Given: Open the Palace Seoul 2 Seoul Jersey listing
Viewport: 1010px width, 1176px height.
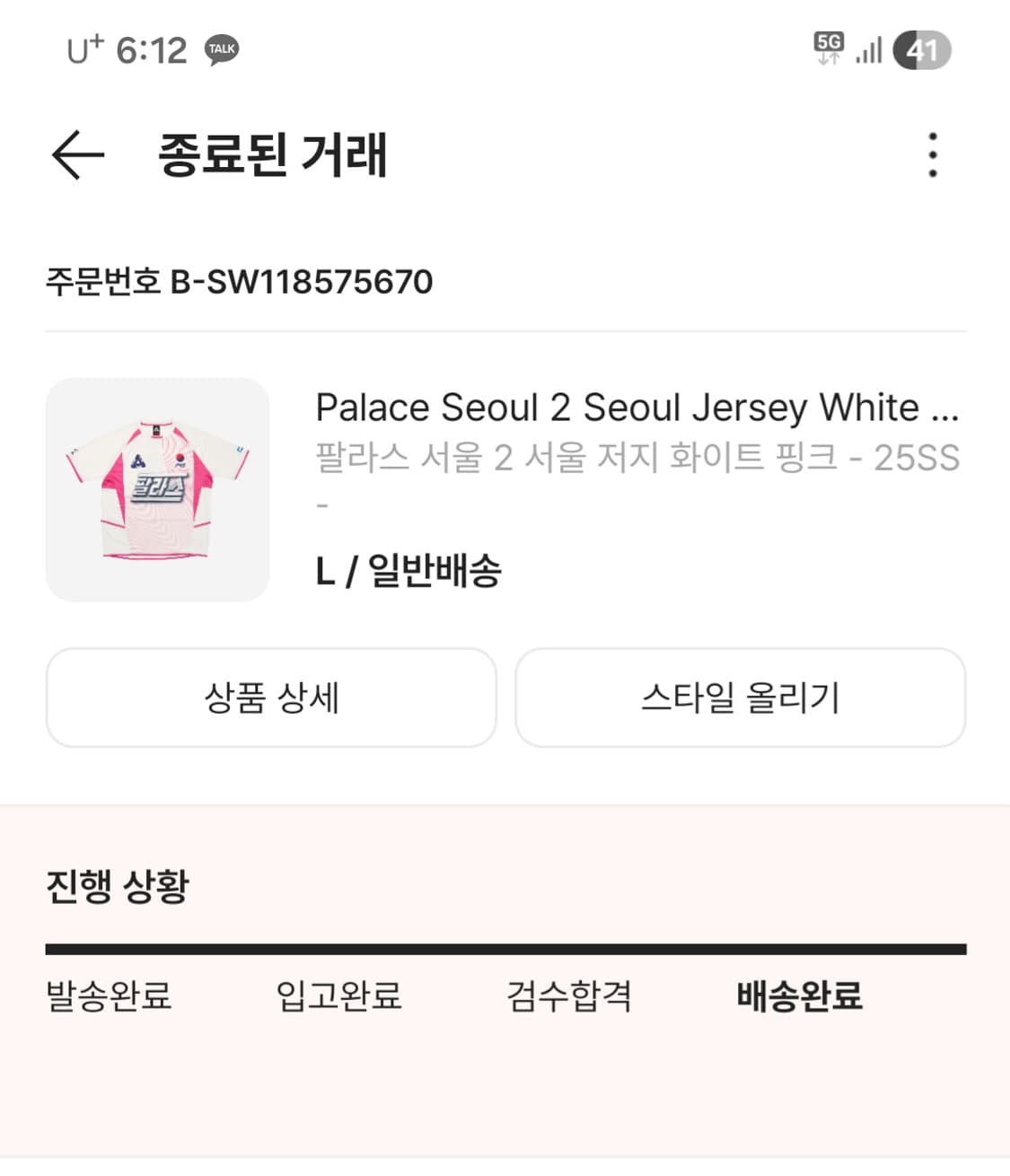Looking at the screenshot, I should tap(637, 408).
